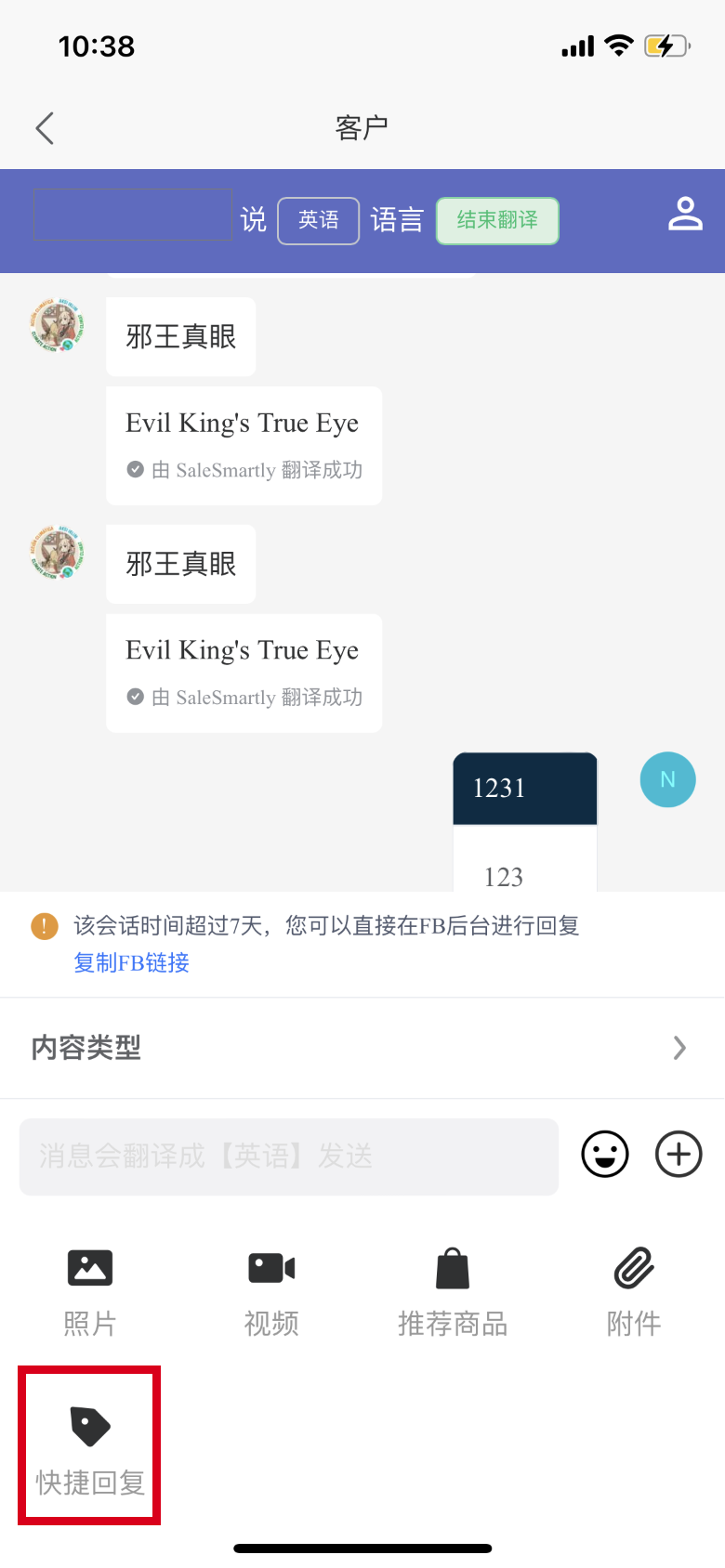Focus the message input field

pyautogui.click(x=288, y=1156)
